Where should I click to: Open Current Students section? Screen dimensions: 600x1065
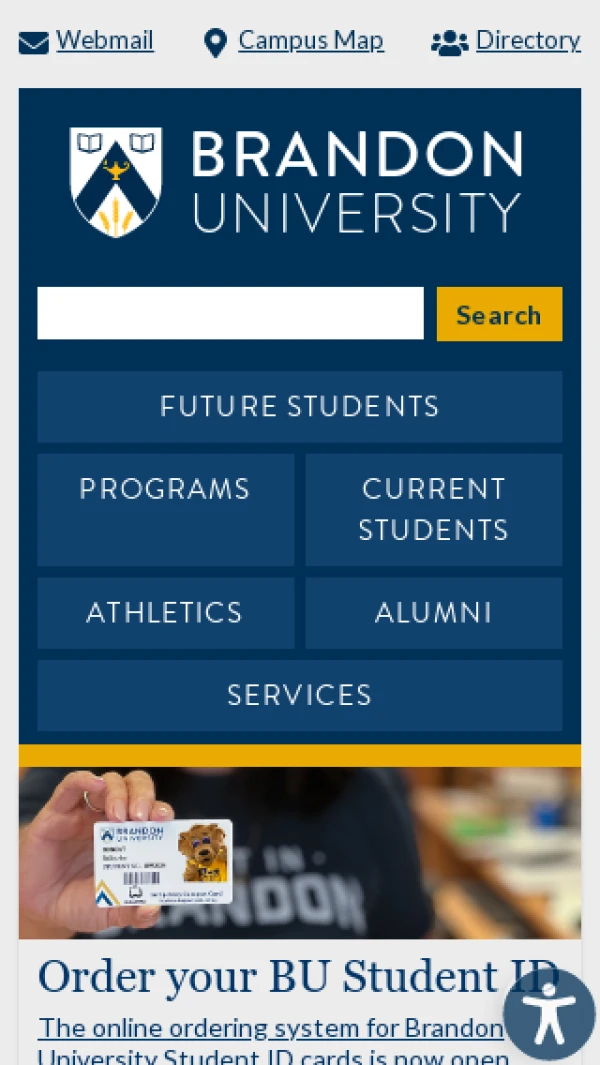point(433,509)
